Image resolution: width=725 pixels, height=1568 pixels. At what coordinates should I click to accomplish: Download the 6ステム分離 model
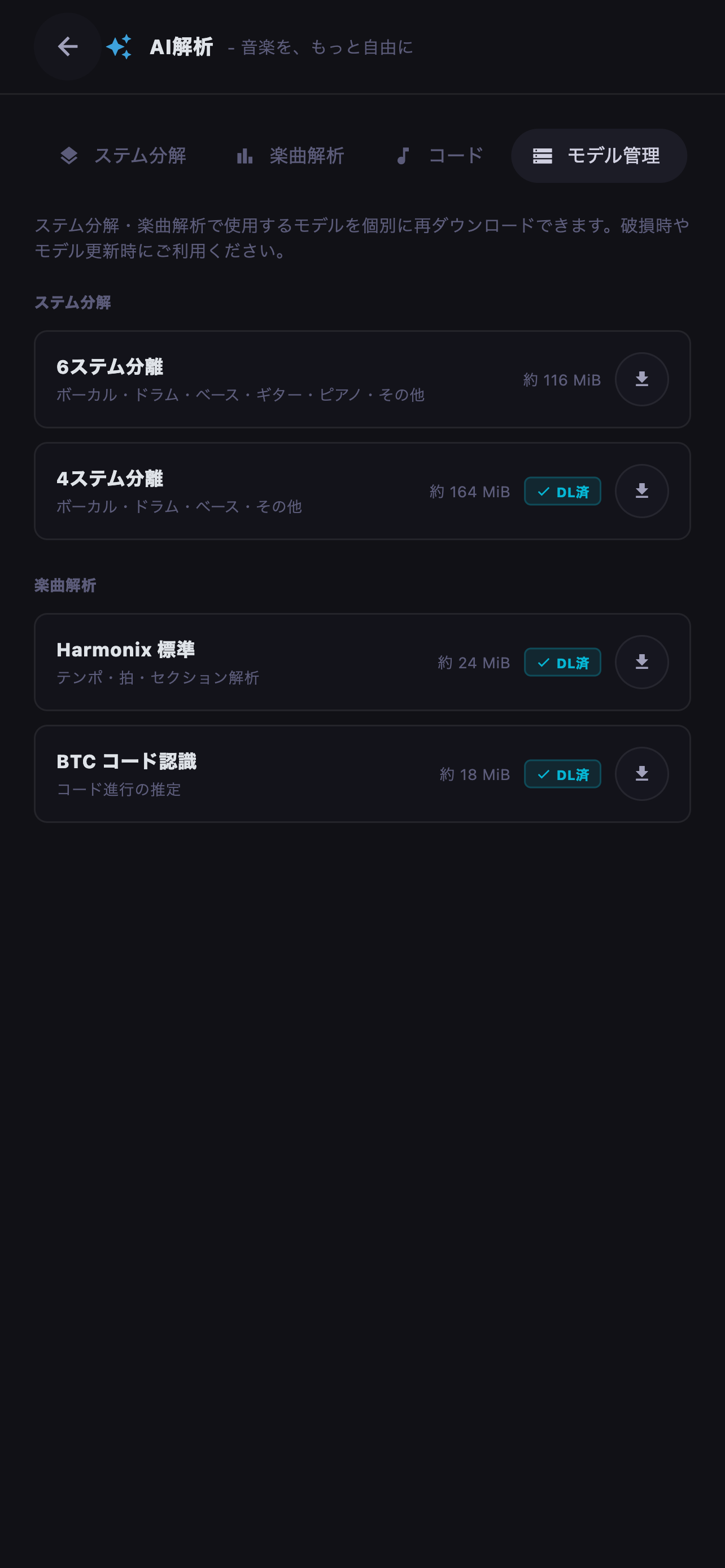(641, 379)
